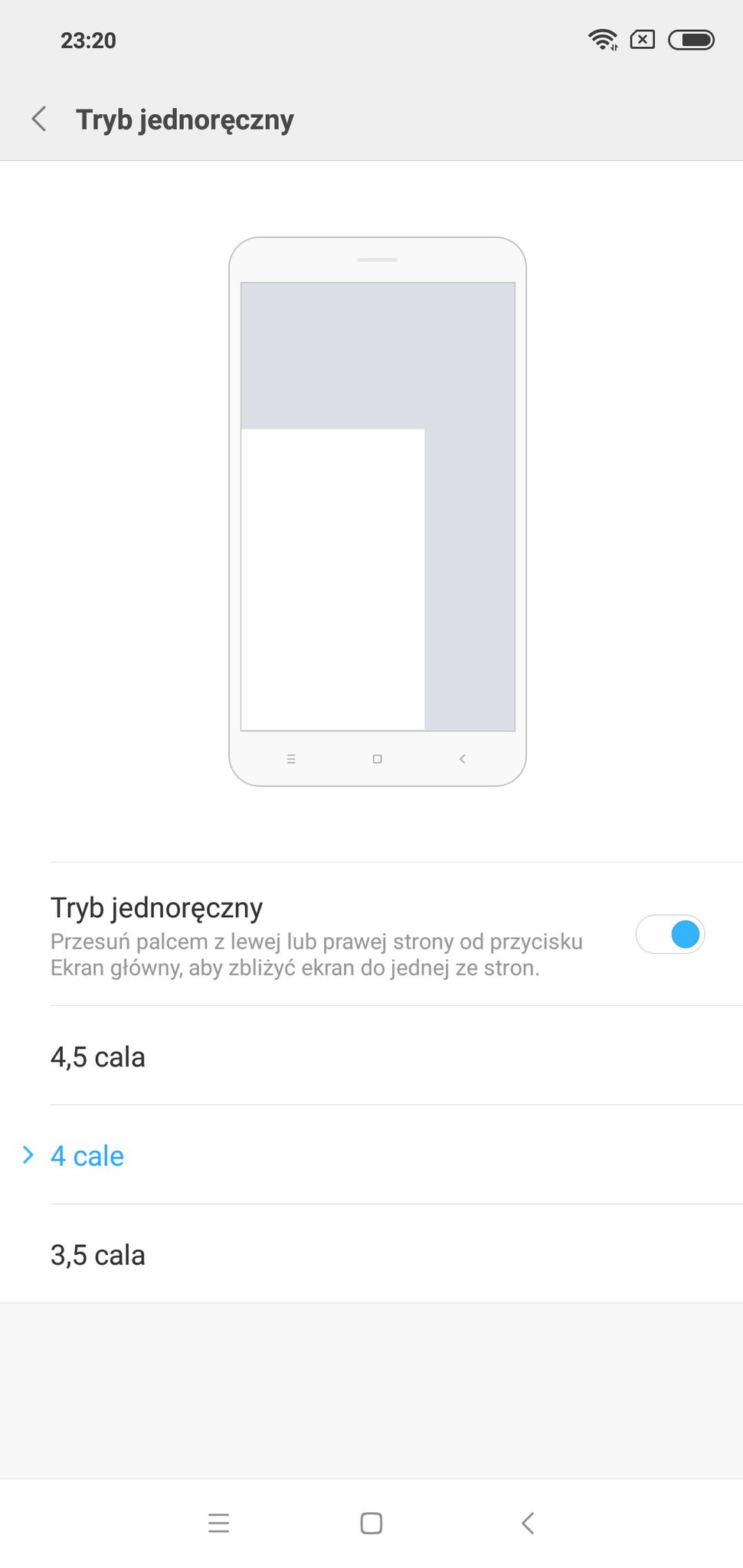Tap the system back button
The width and height of the screenshot is (743, 1568).
527,1523
